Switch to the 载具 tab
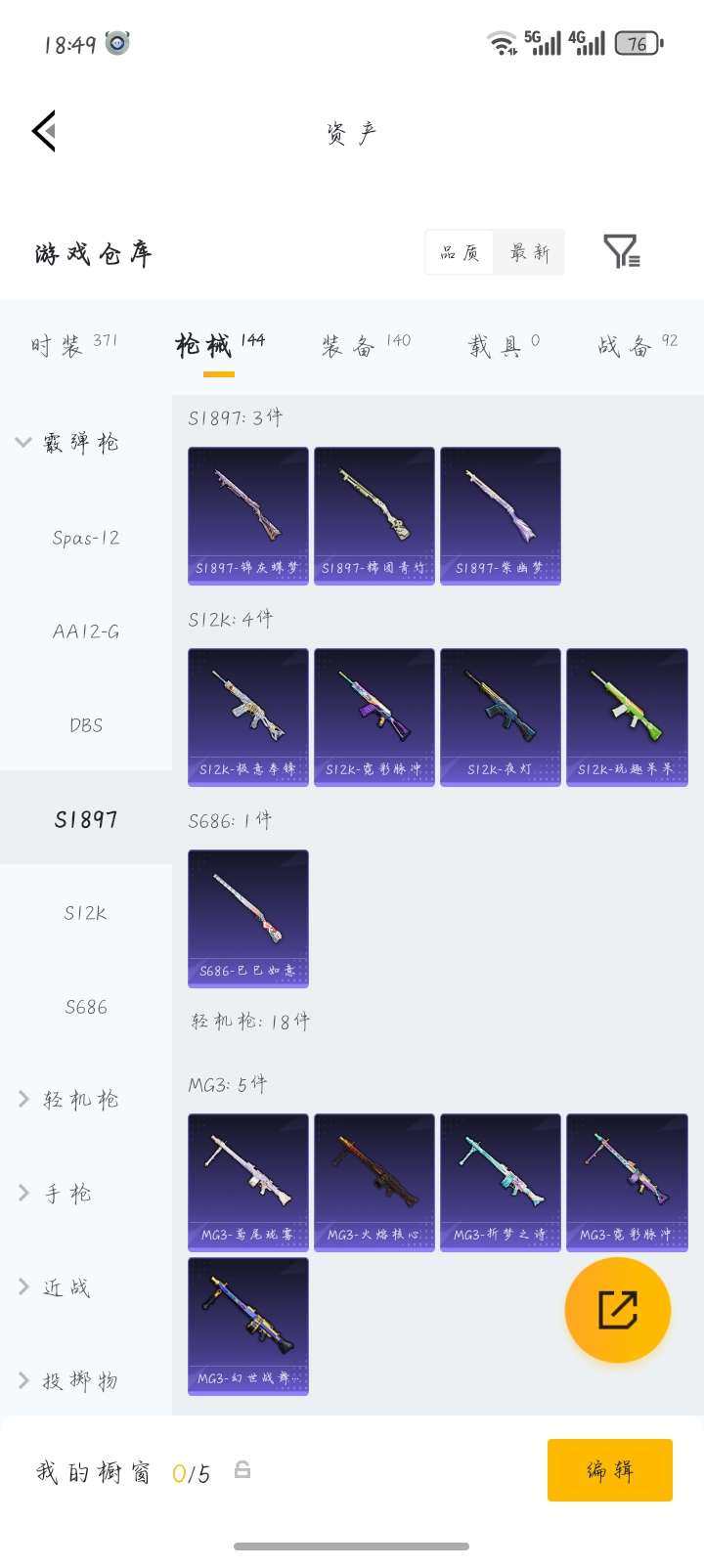704x1568 pixels. click(x=503, y=345)
